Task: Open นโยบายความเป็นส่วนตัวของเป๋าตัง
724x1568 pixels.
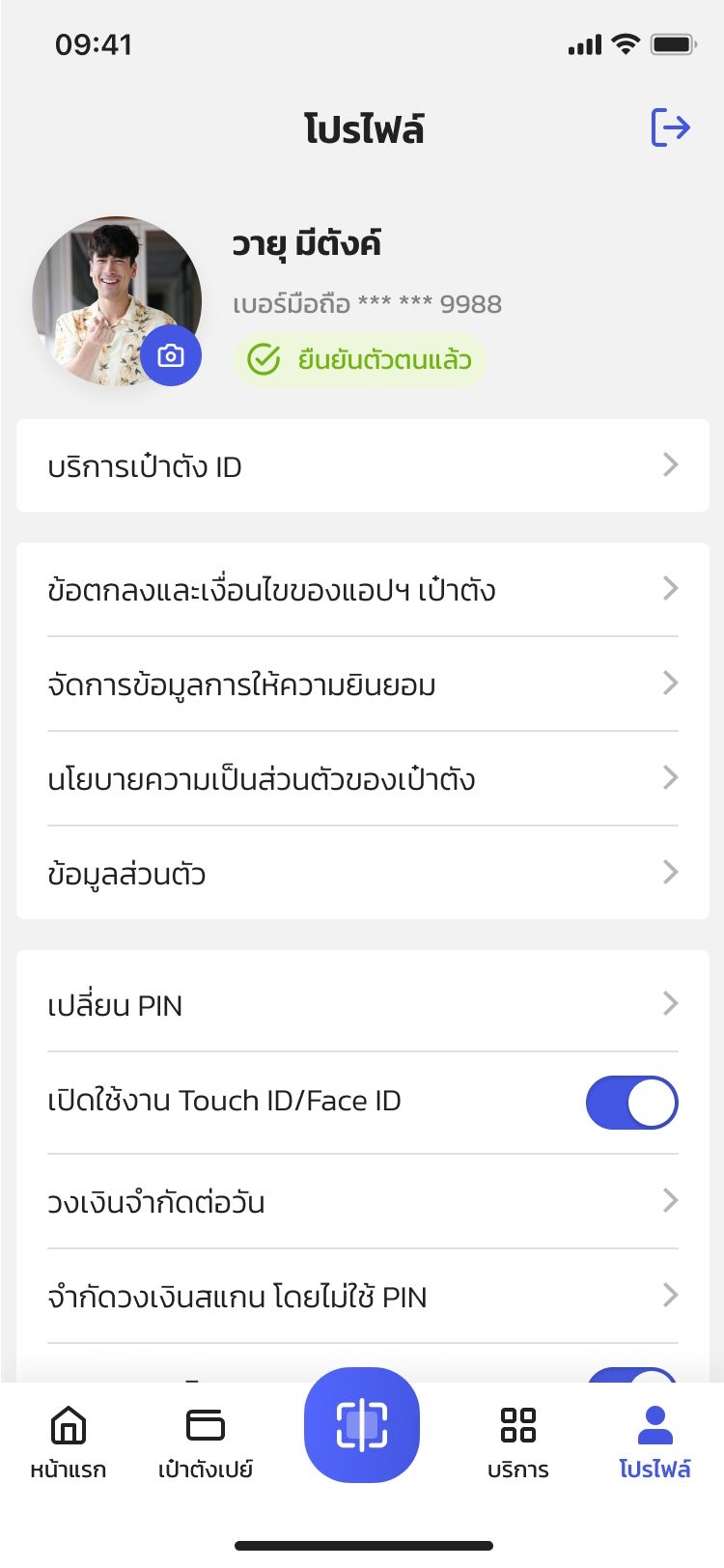Action: tap(363, 778)
